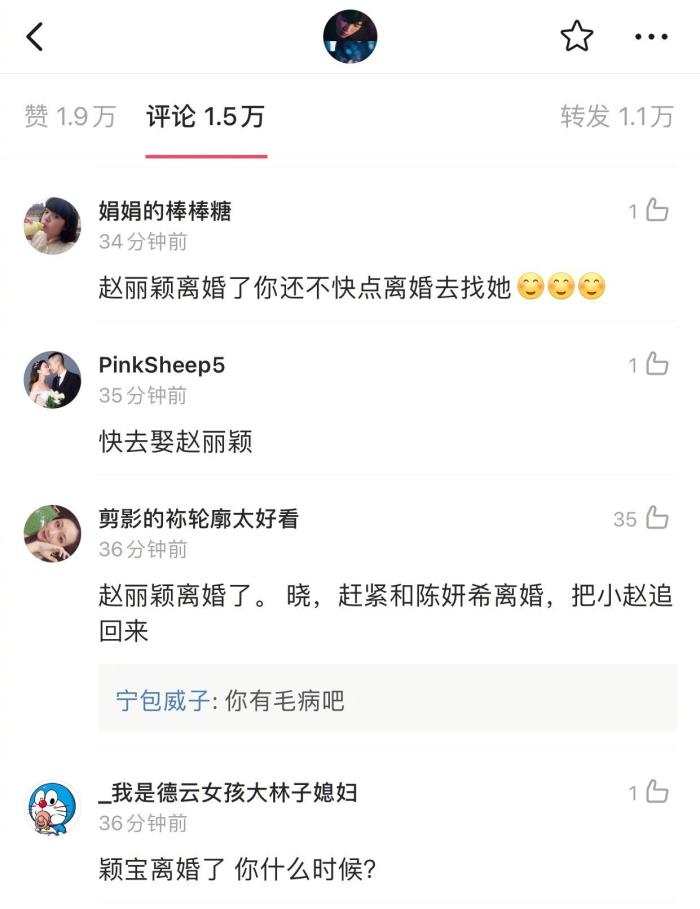The image size is (700, 909).
Task: Switch to the 转发 1.1万 tab
Action: click(x=616, y=117)
